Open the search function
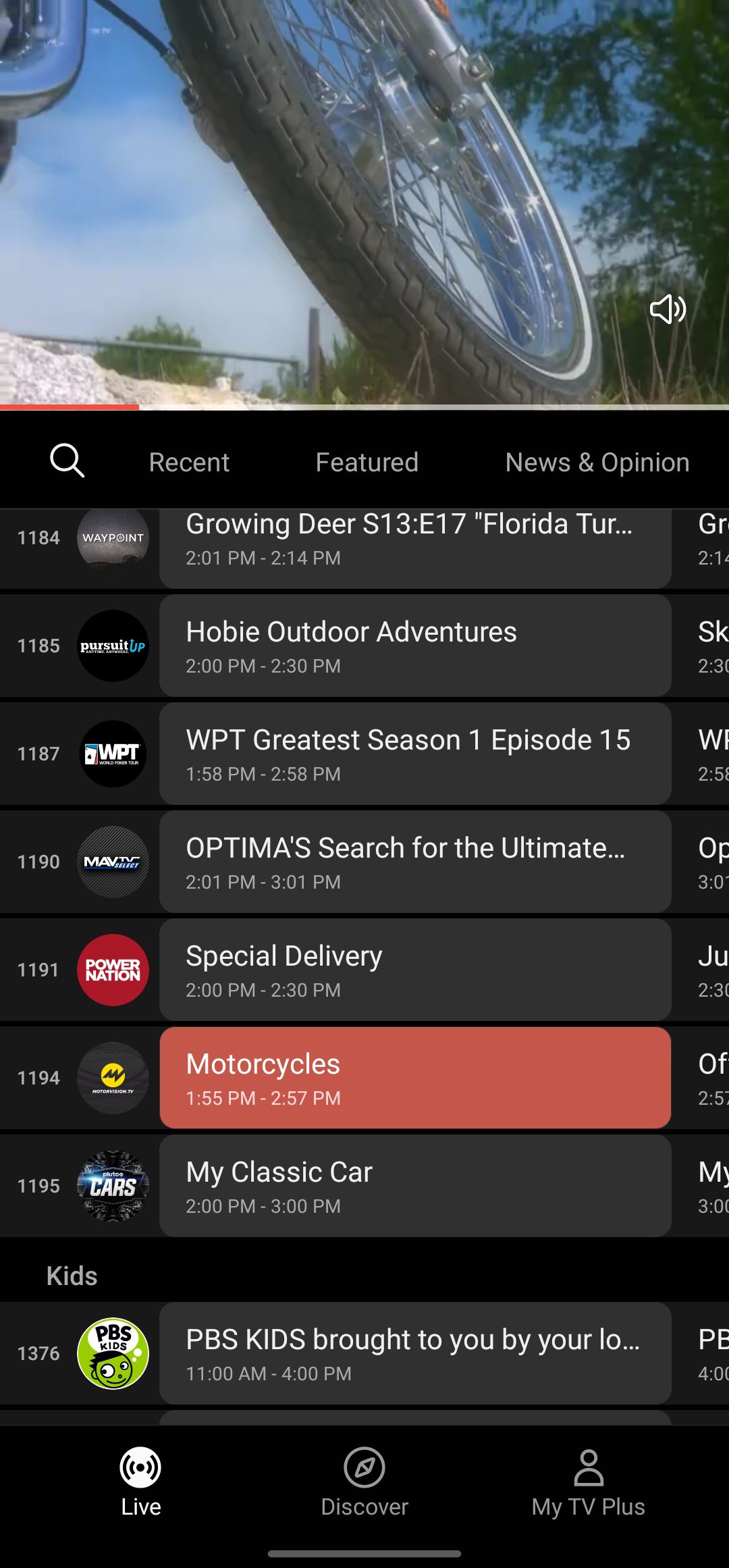Viewport: 729px width, 1568px height. pos(66,461)
